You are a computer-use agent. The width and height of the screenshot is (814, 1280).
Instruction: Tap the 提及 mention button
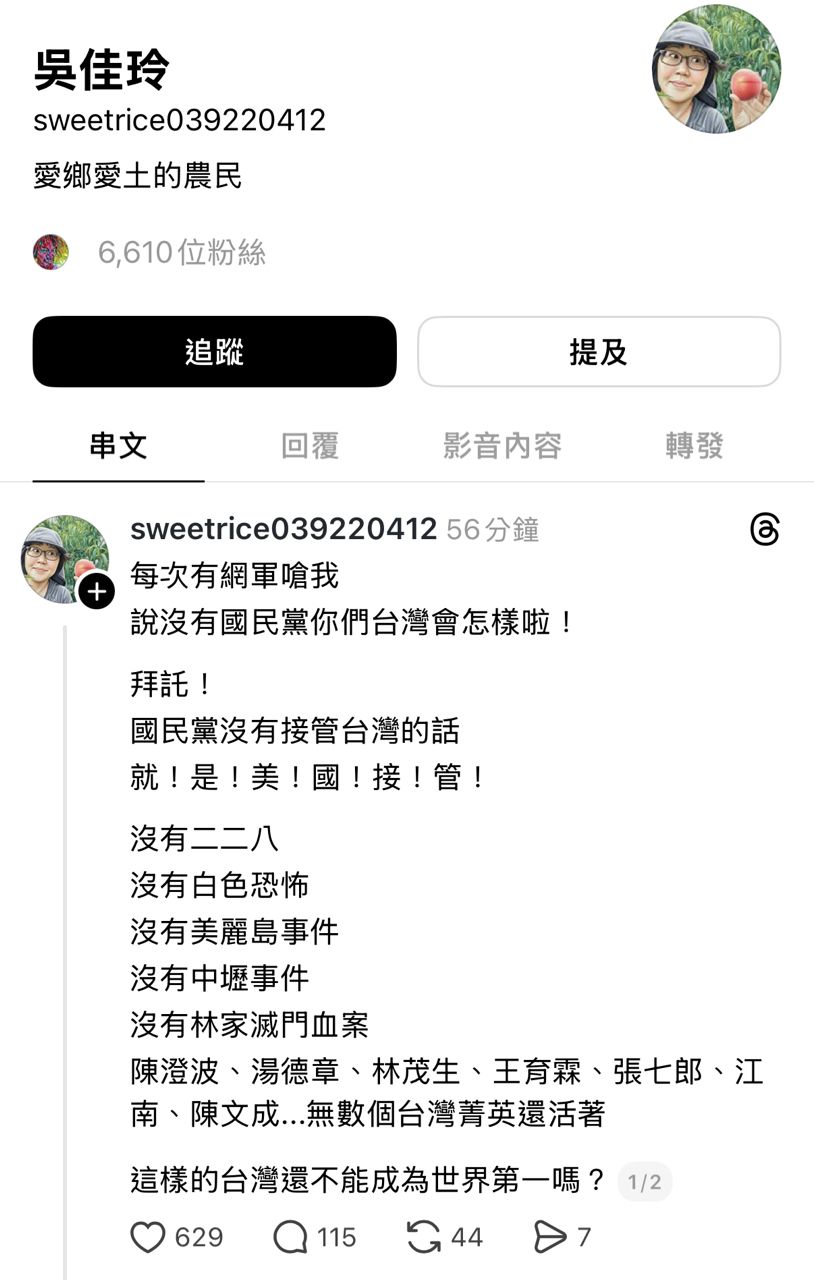click(x=598, y=352)
